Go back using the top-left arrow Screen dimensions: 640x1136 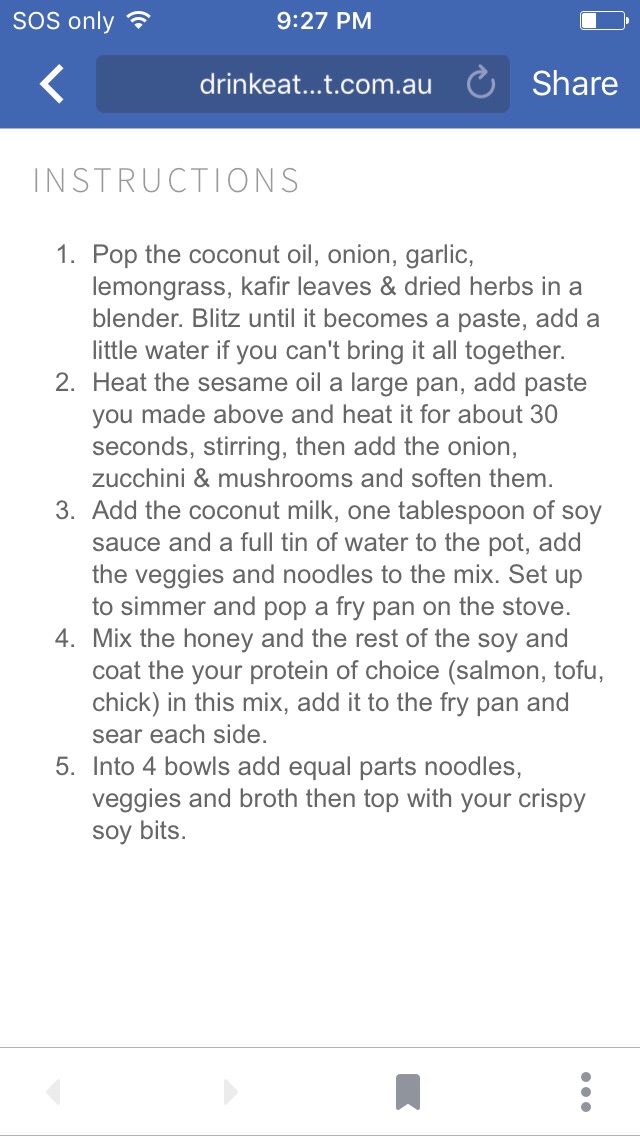coord(52,84)
